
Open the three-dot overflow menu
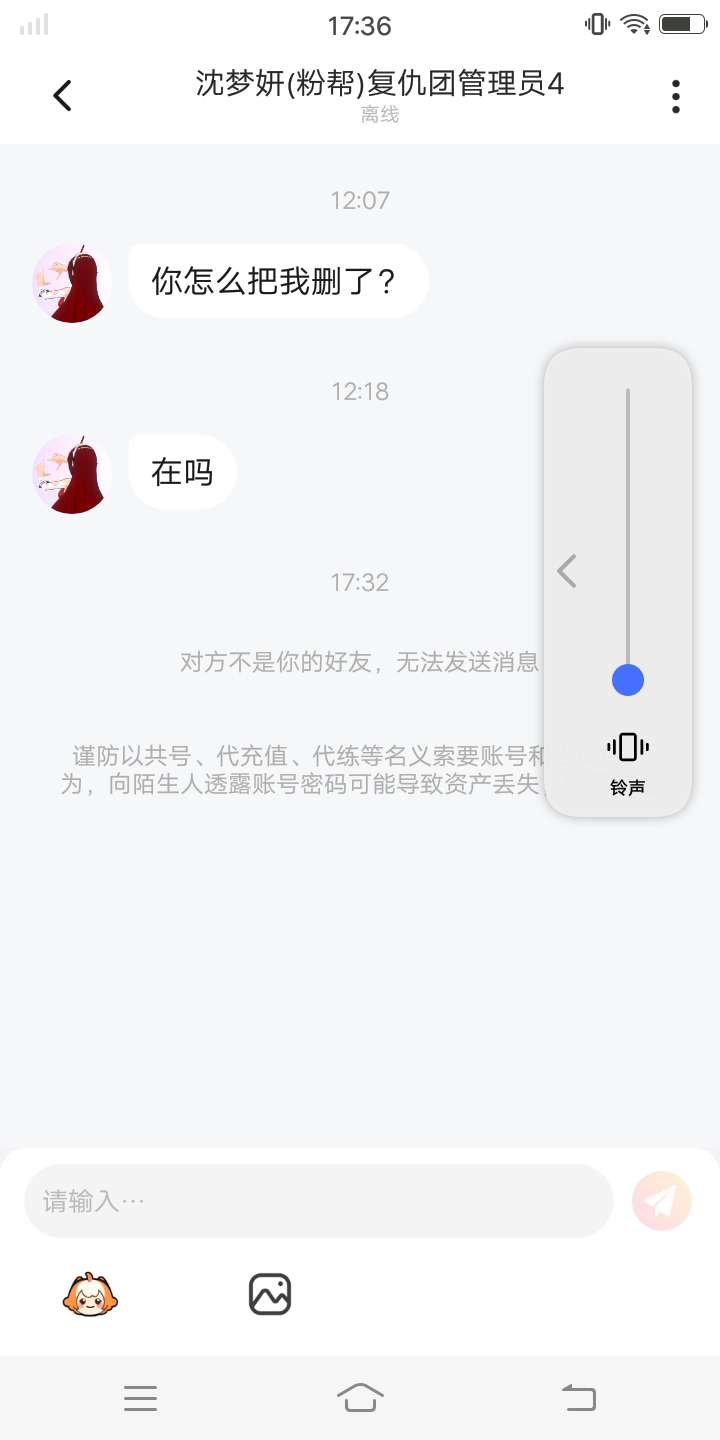676,96
